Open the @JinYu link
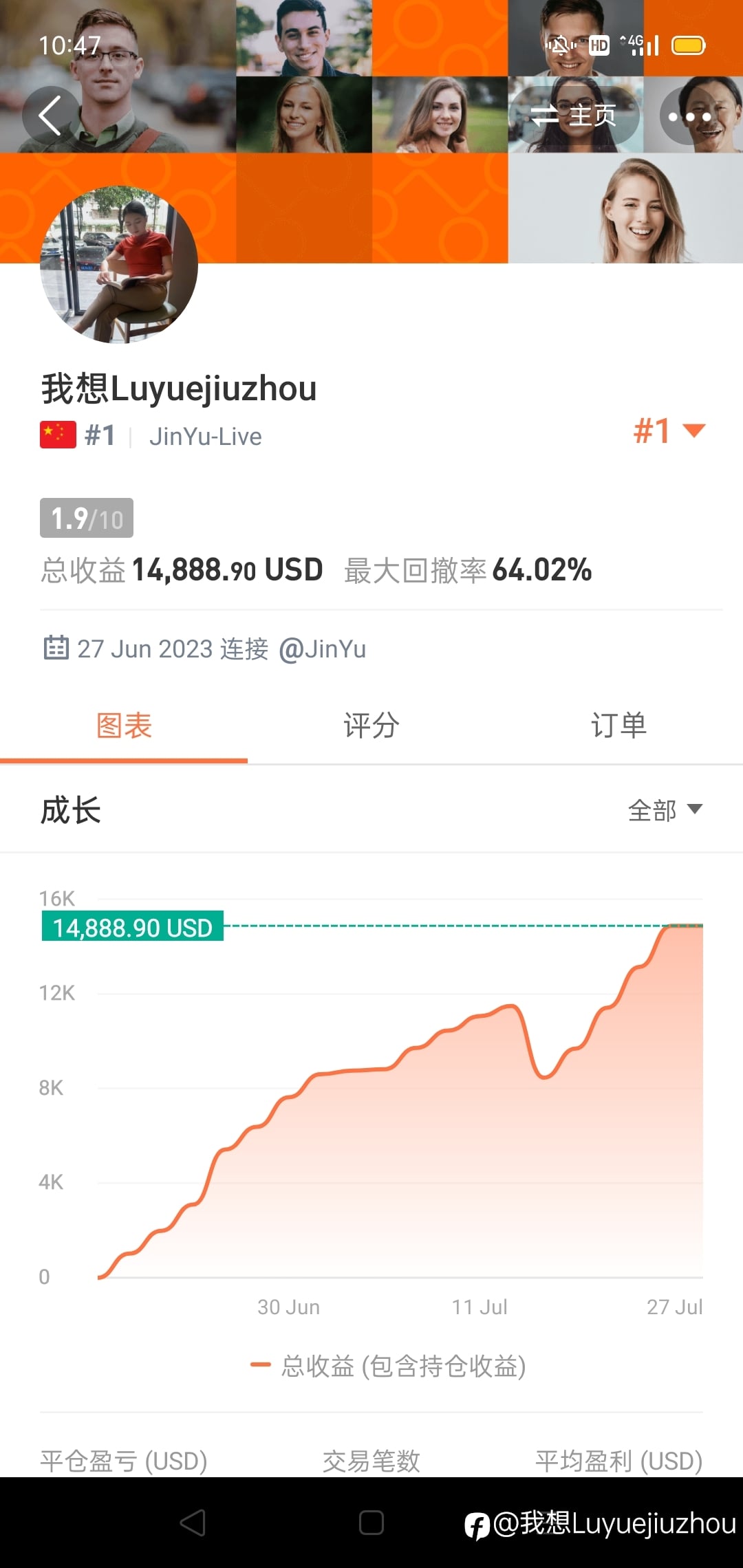The image size is (743, 1568). [322, 649]
